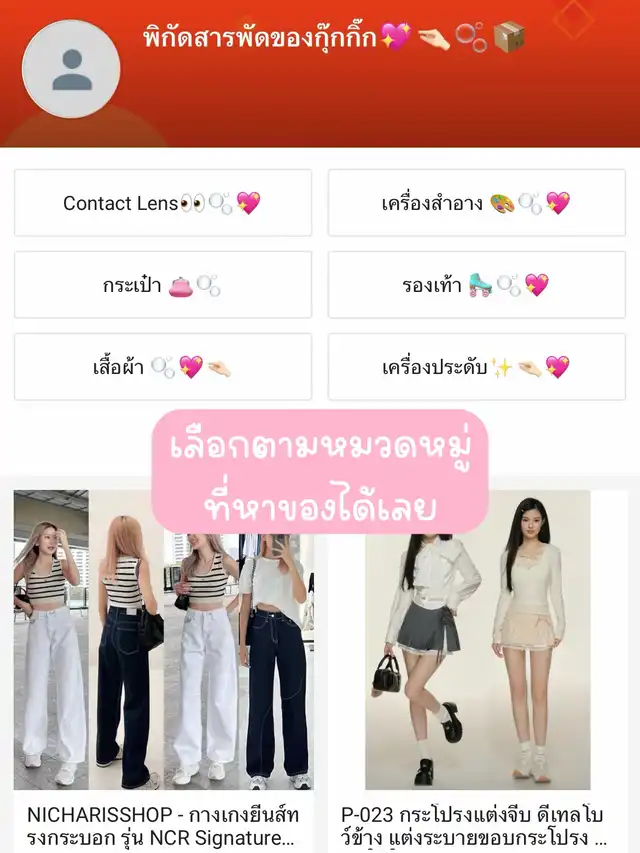Open the Contact Lens category
Image resolution: width=640 pixels, height=853 pixels.
pyautogui.click(x=163, y=203)
